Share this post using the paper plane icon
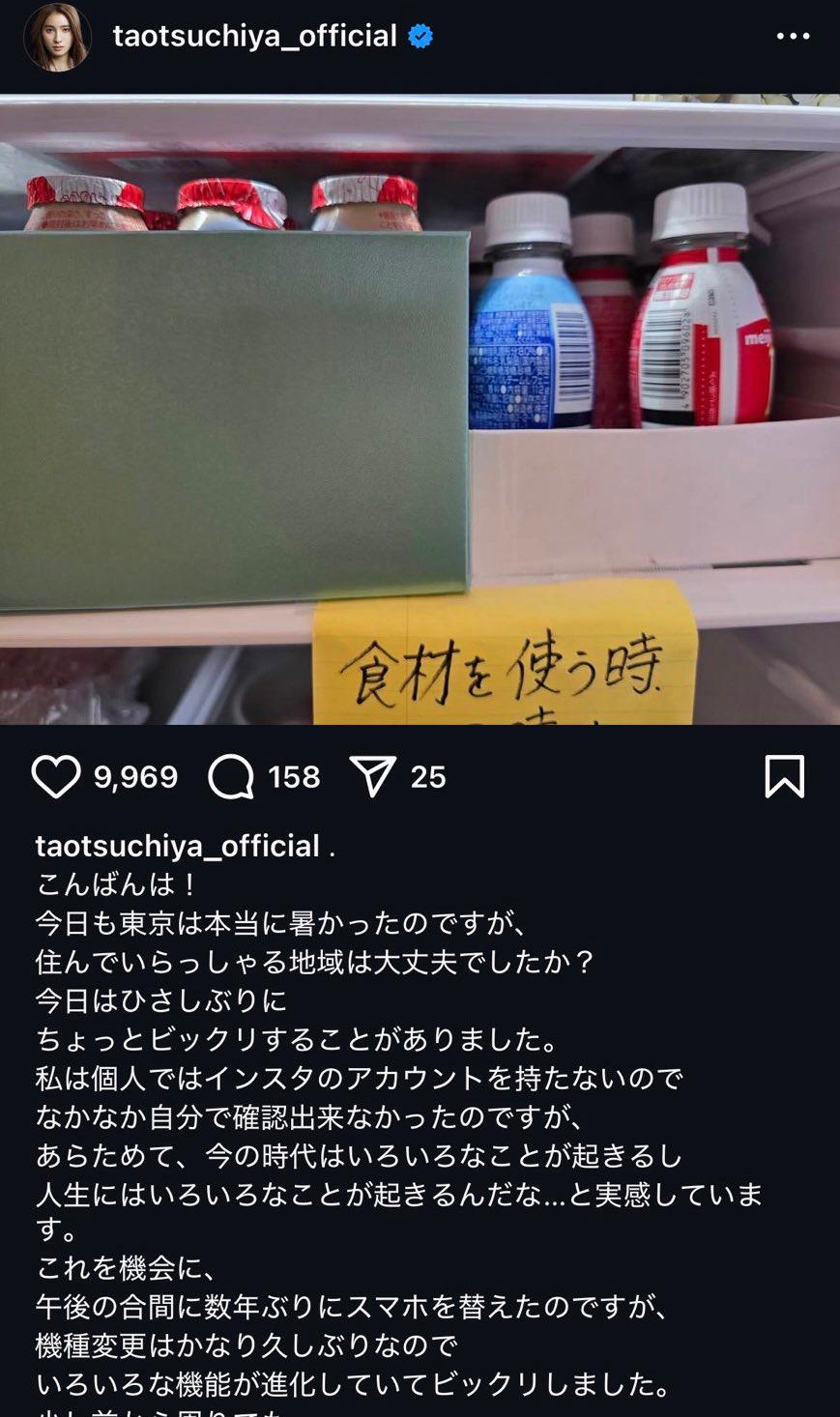Viewport: 840px width, 1417px height. (x=373, y=777)
